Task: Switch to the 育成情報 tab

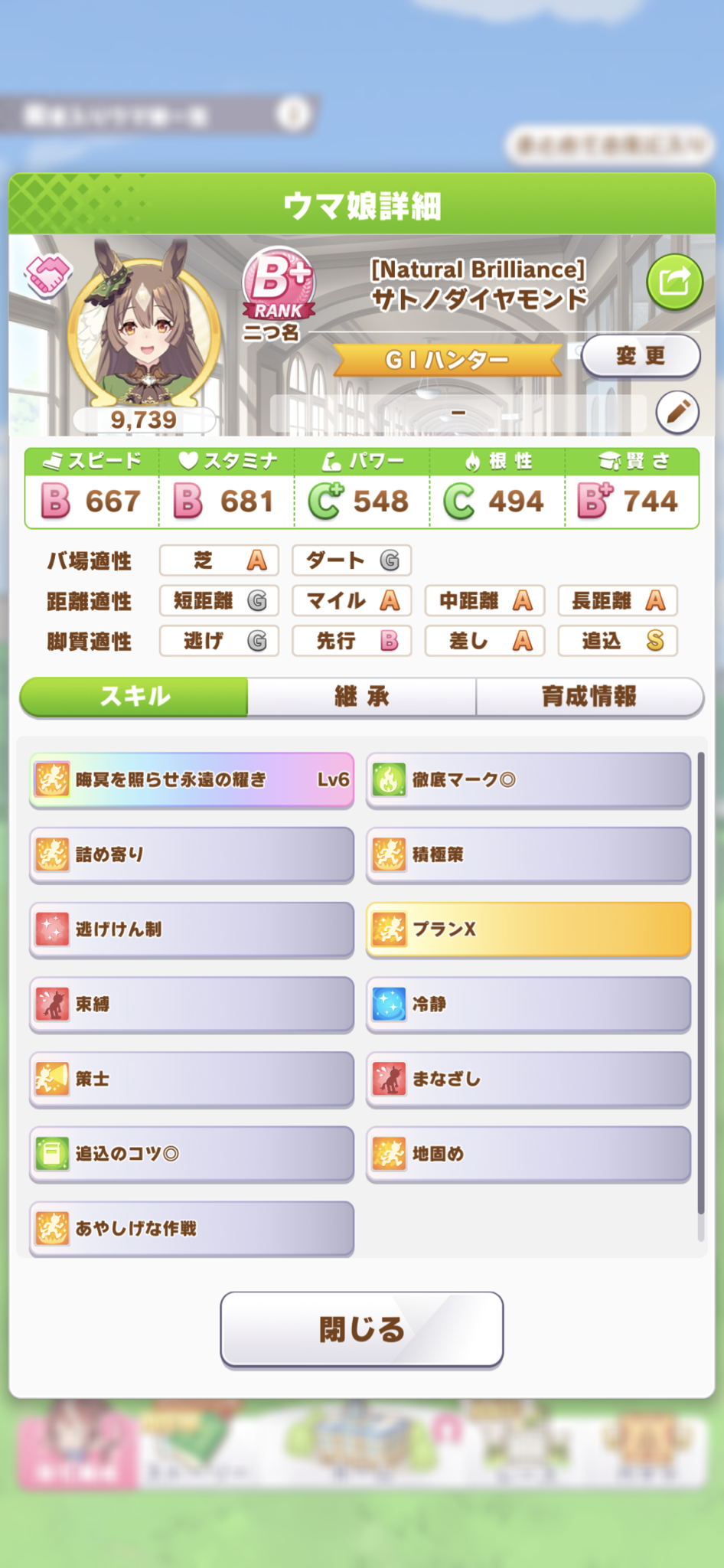Action: tap(589, 697)
